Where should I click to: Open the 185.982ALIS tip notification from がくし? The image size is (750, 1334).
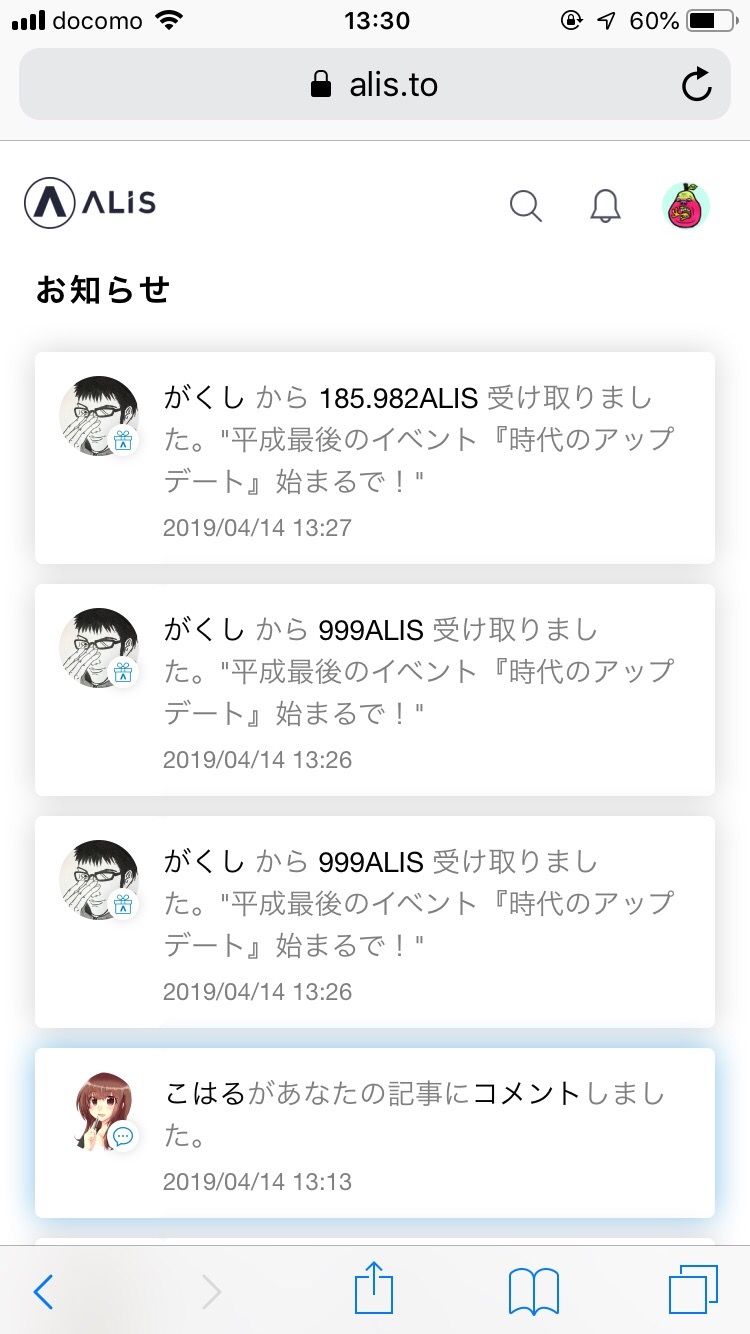pyautogui.click(x=375, y=458)
